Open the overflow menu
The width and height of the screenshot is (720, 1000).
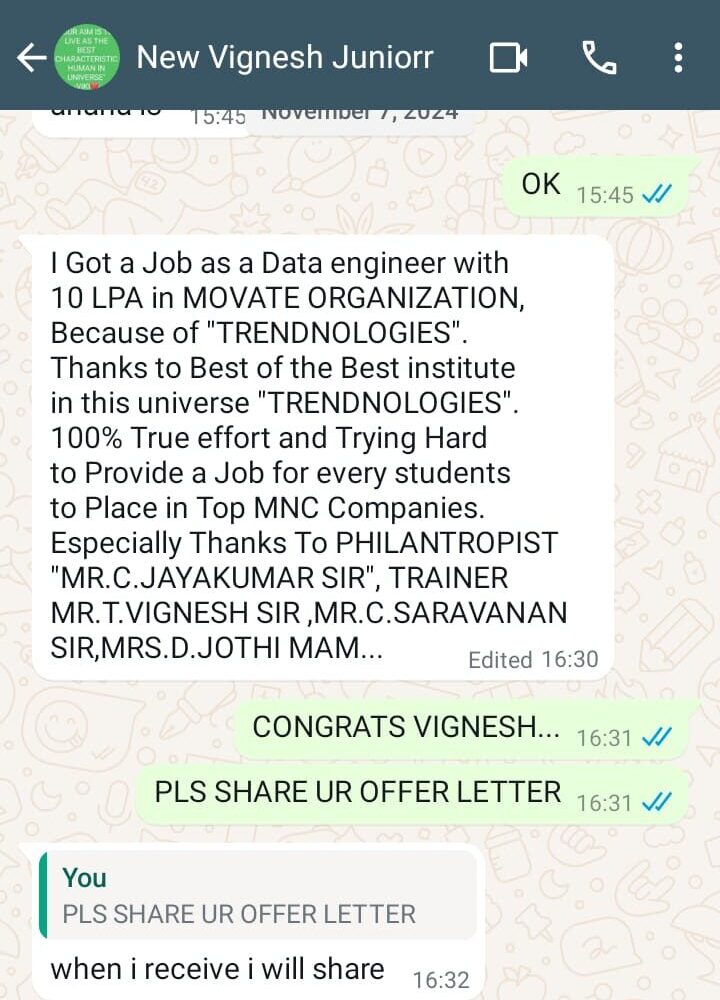pos(678,58)
